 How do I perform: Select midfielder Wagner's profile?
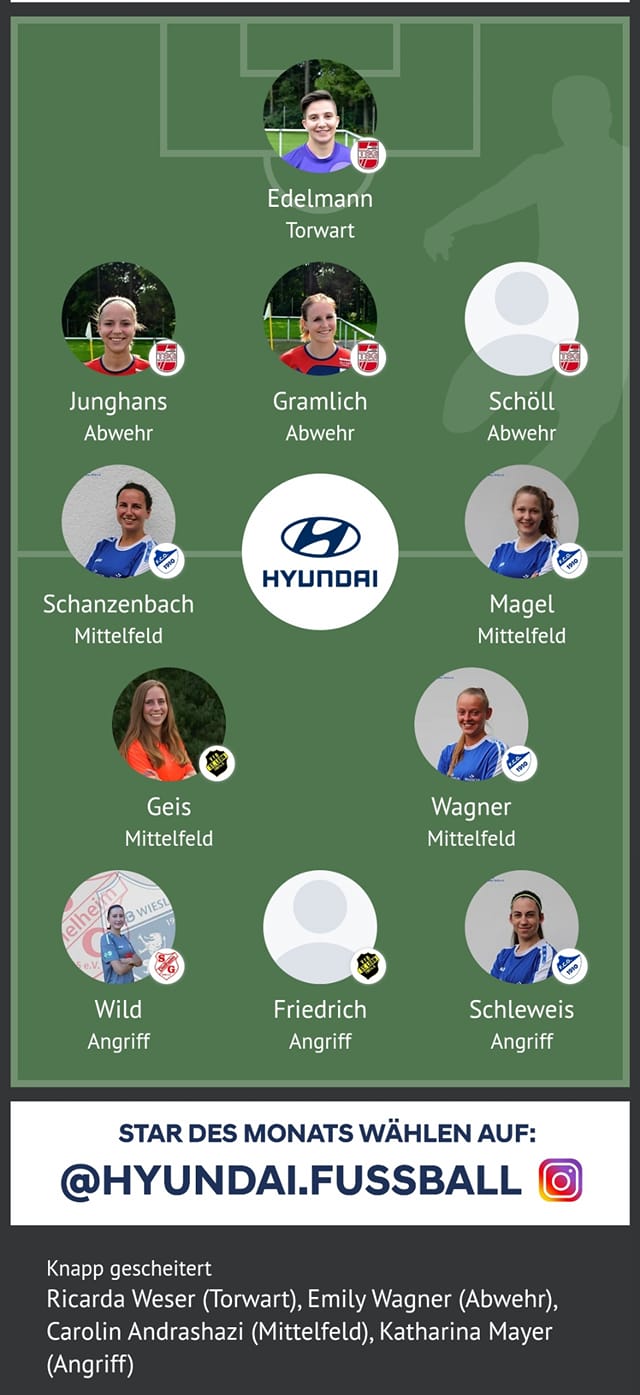click(471, 725)
